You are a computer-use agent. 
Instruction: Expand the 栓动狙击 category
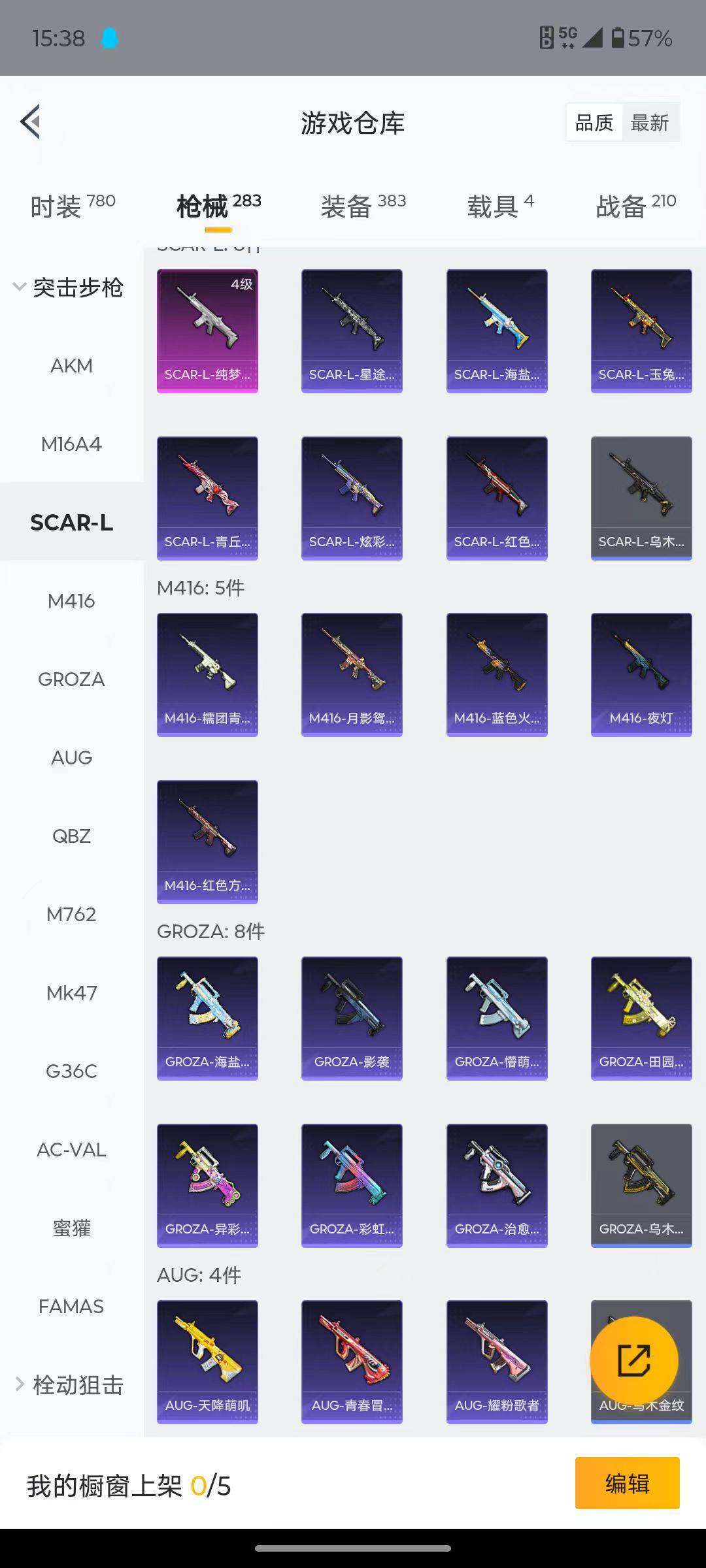(69, 1384)
